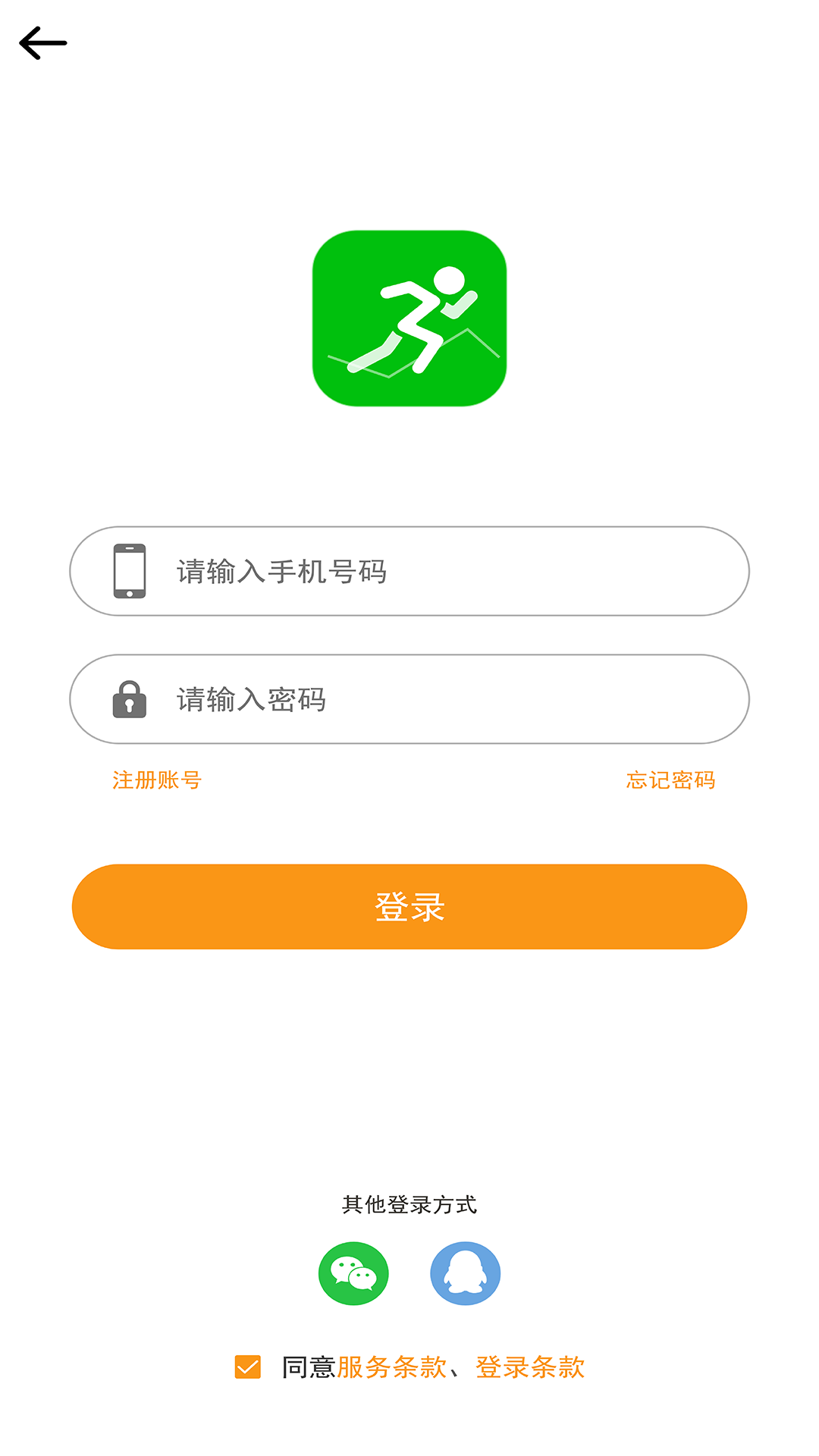Click the back arrow at top left
The width and height of the screenshot is (819, 1456).
click(x=42, y=43)
